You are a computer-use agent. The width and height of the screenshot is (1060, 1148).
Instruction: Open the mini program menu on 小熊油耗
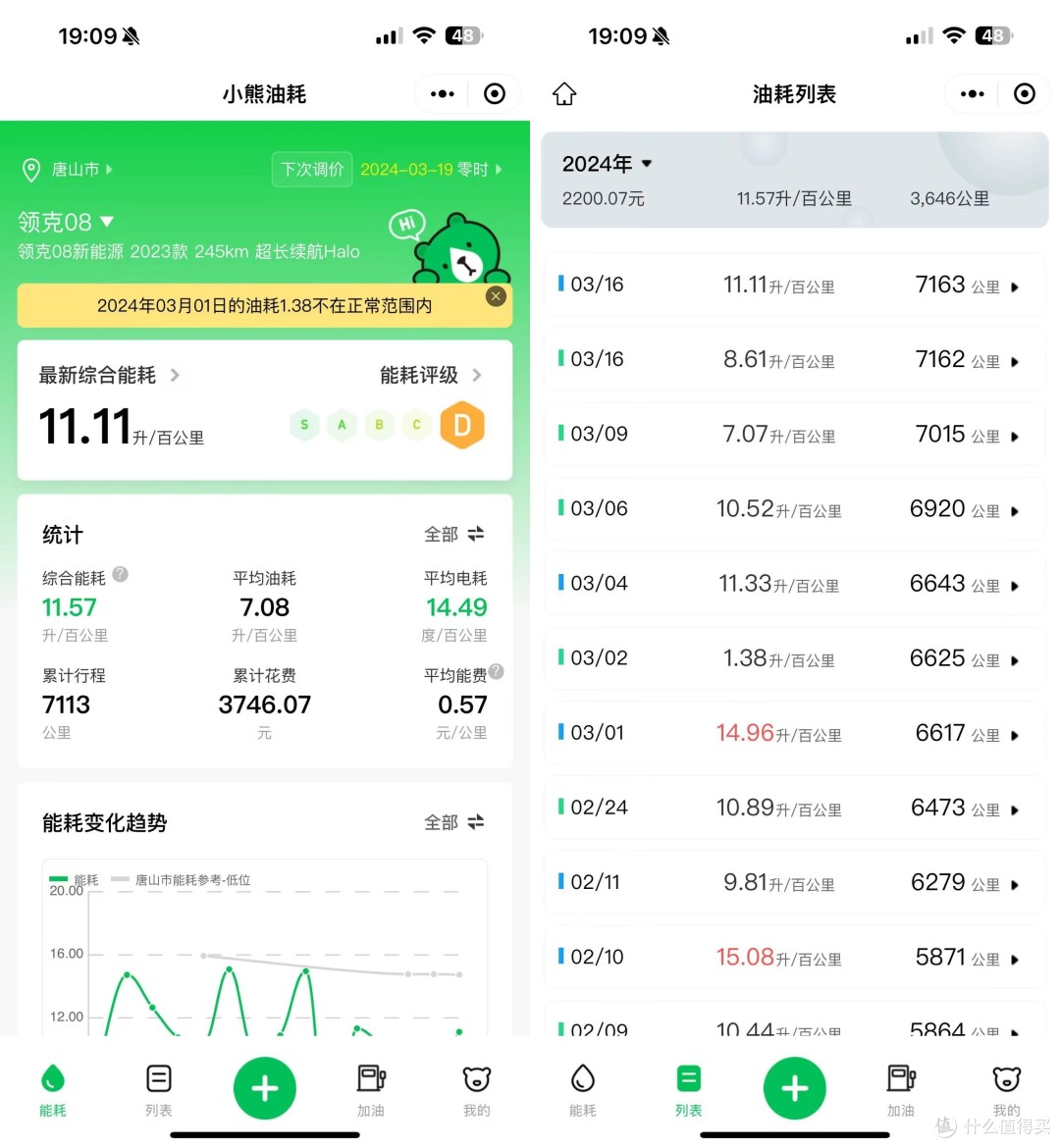click(443, 94)
